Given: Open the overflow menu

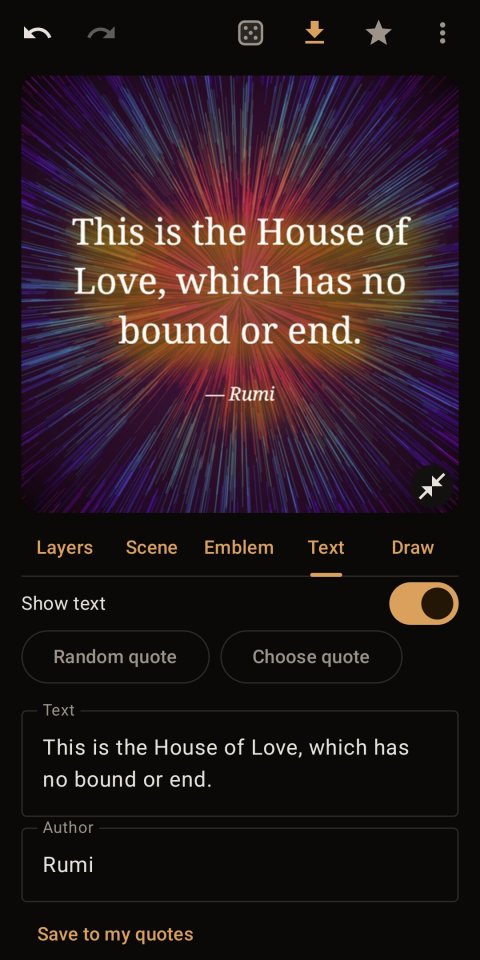Looking at the screenshot, I should 442,33.
